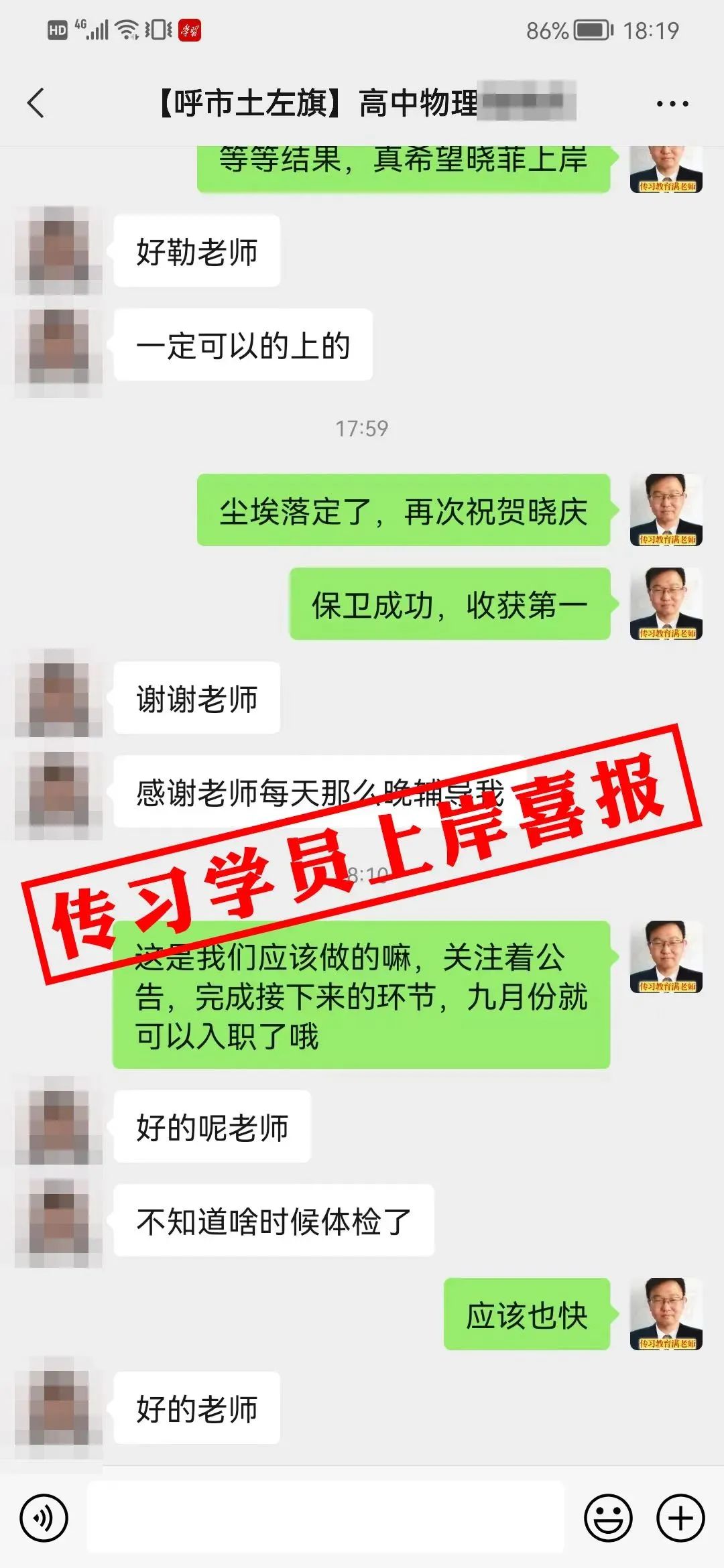724x1568 pixels.
Task: Go back from the chat
Action: pyautogui.click(x=36, y=103)
